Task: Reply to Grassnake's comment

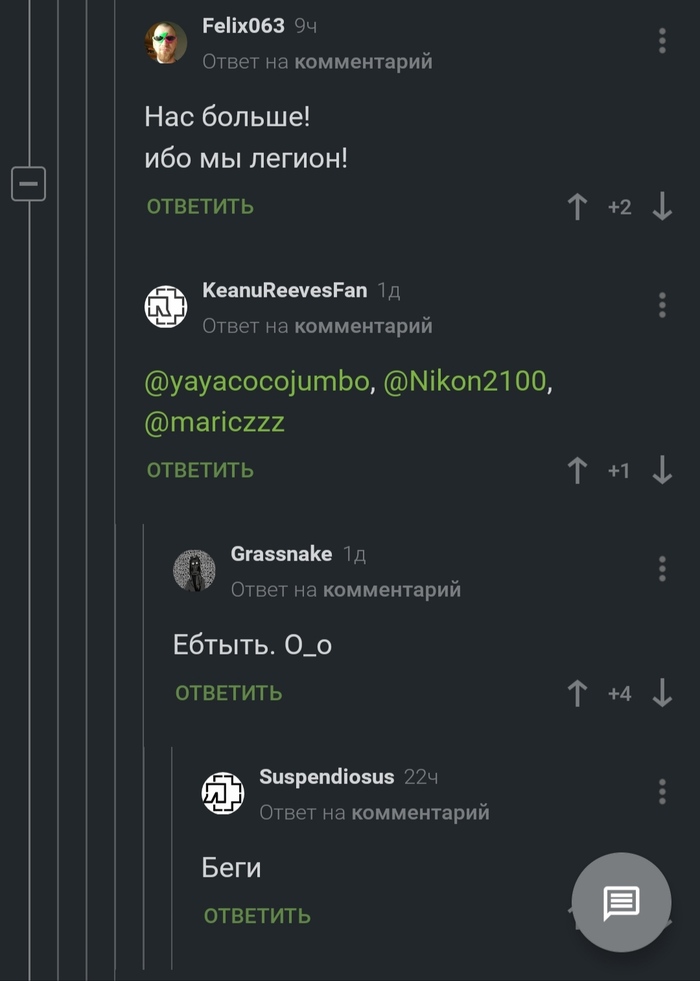Action: click(x=229, y=693)
